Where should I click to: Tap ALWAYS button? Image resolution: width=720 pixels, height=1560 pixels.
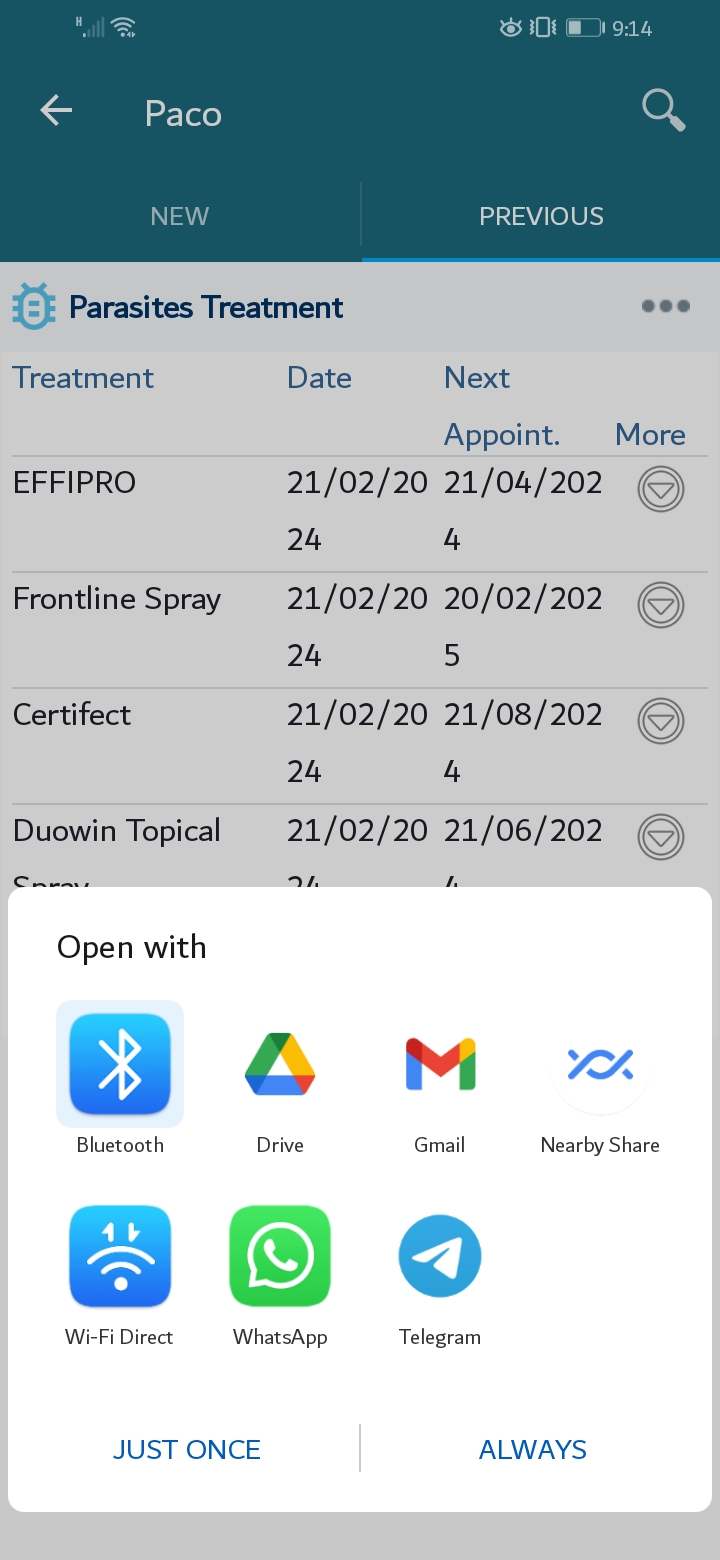(533, 1449)
